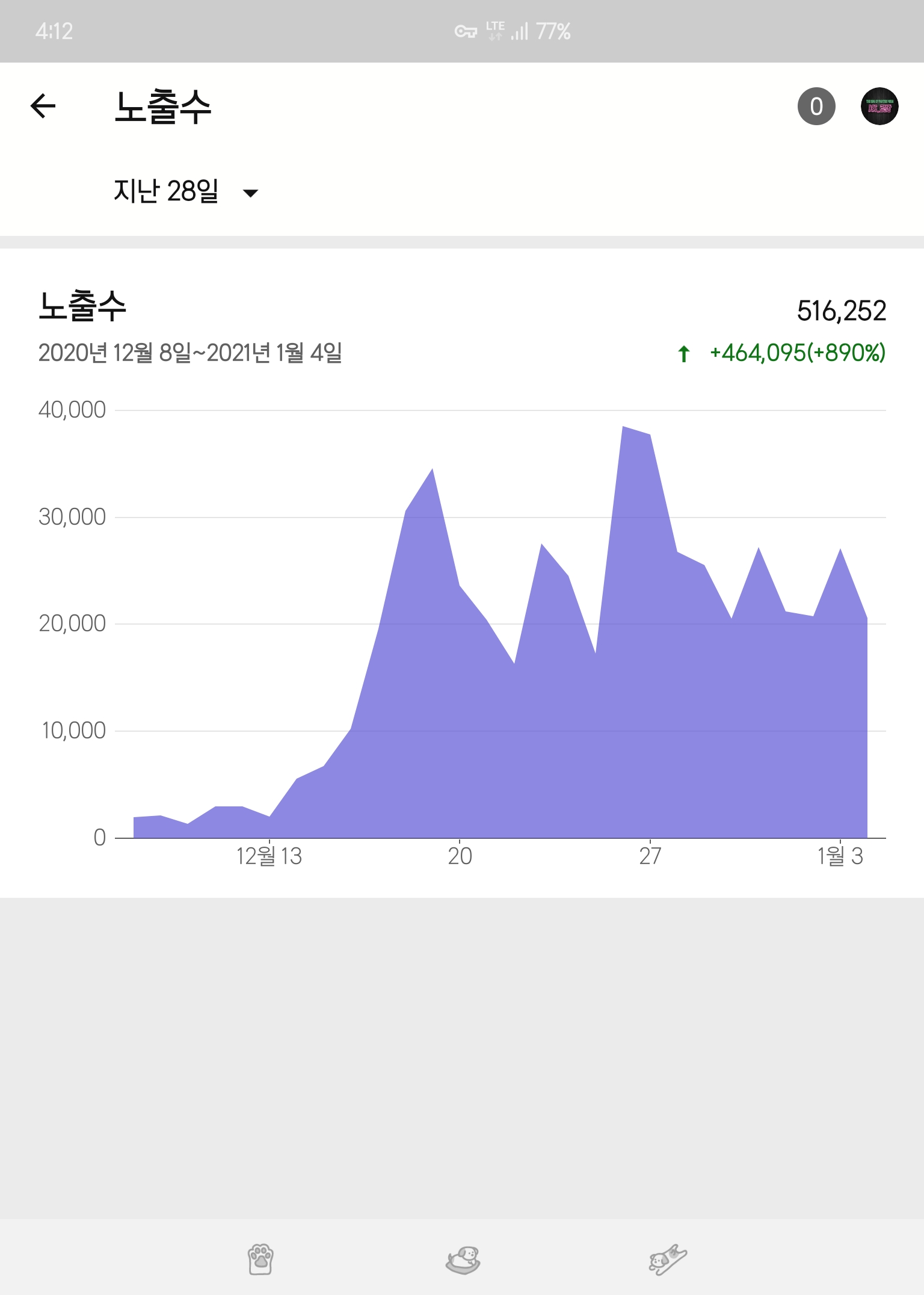Tap the gray 0 badge in the header

(x=816, y=107)
